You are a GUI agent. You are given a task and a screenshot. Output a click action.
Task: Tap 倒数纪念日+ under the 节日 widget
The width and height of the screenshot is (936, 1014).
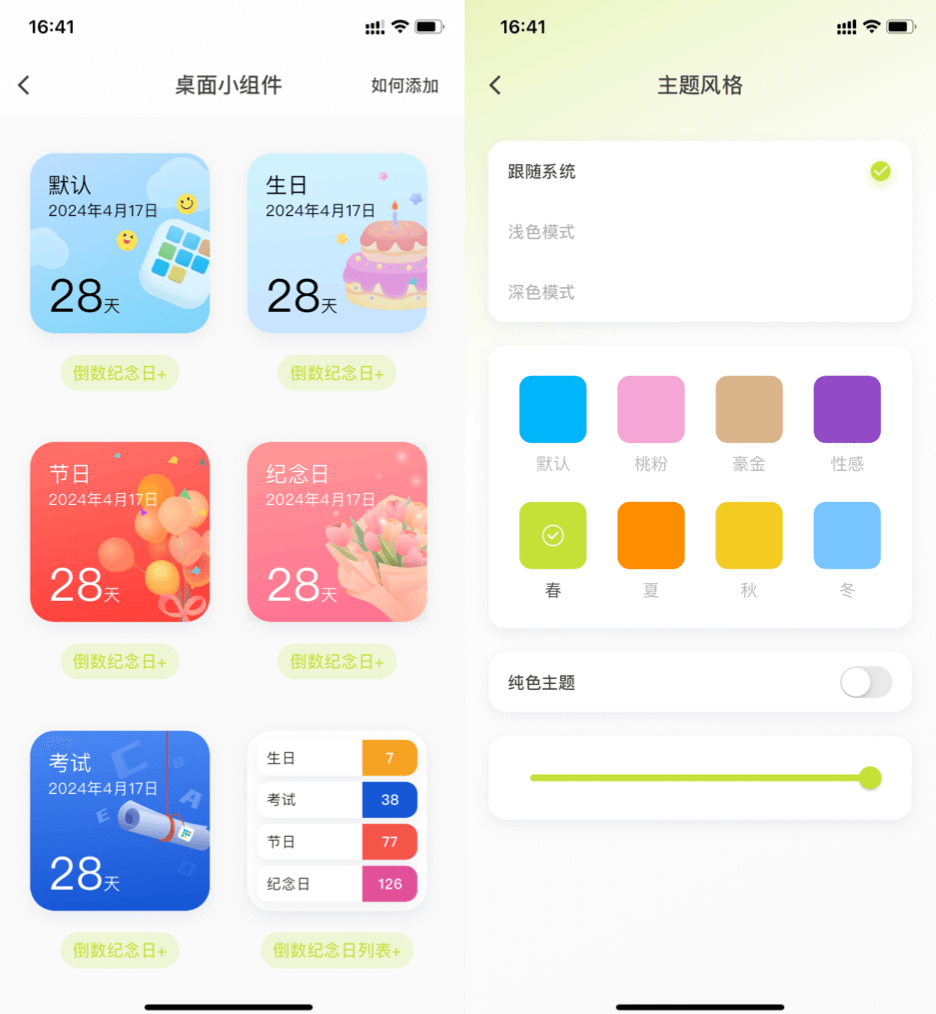(x=120, y=661)
